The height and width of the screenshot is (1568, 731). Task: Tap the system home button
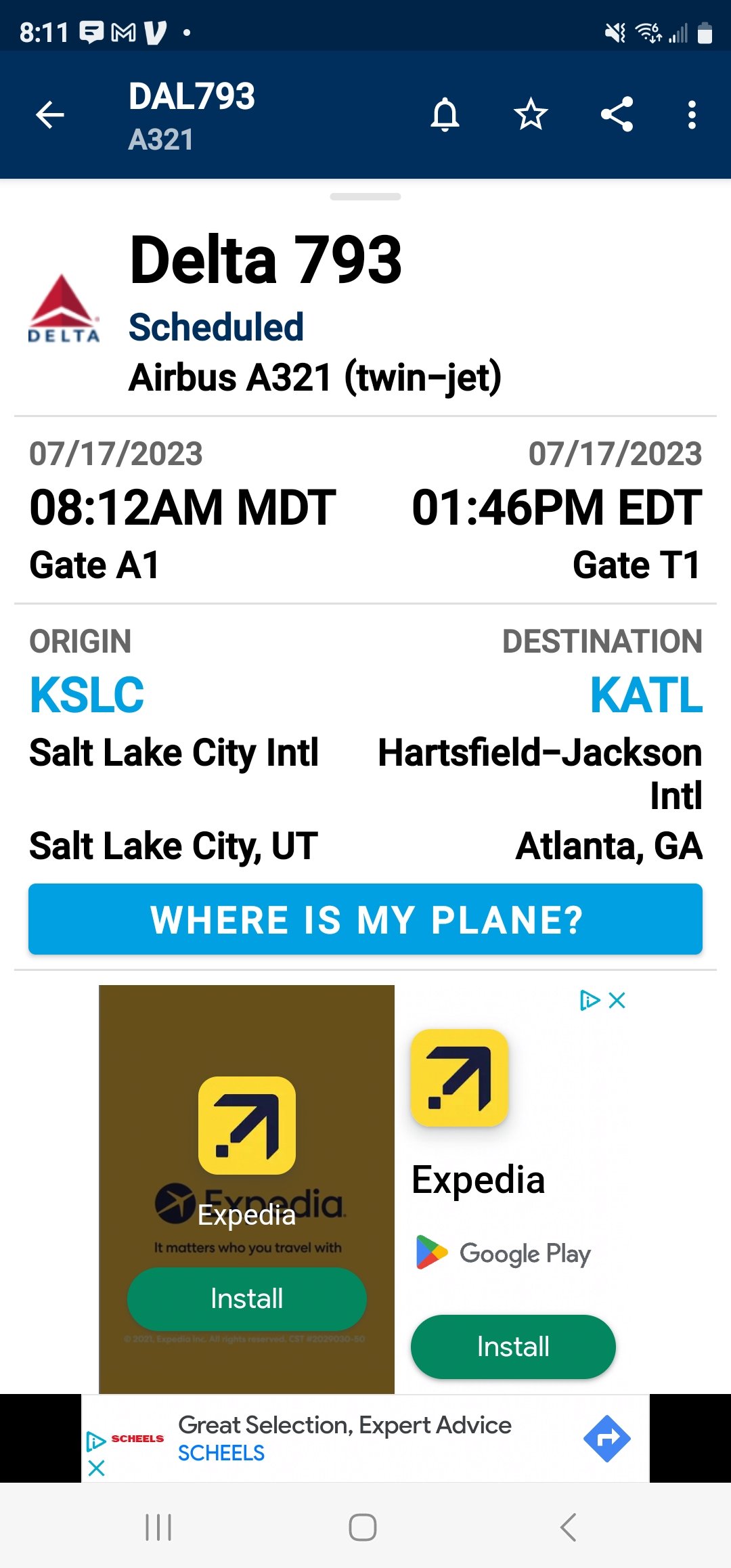363,1527
